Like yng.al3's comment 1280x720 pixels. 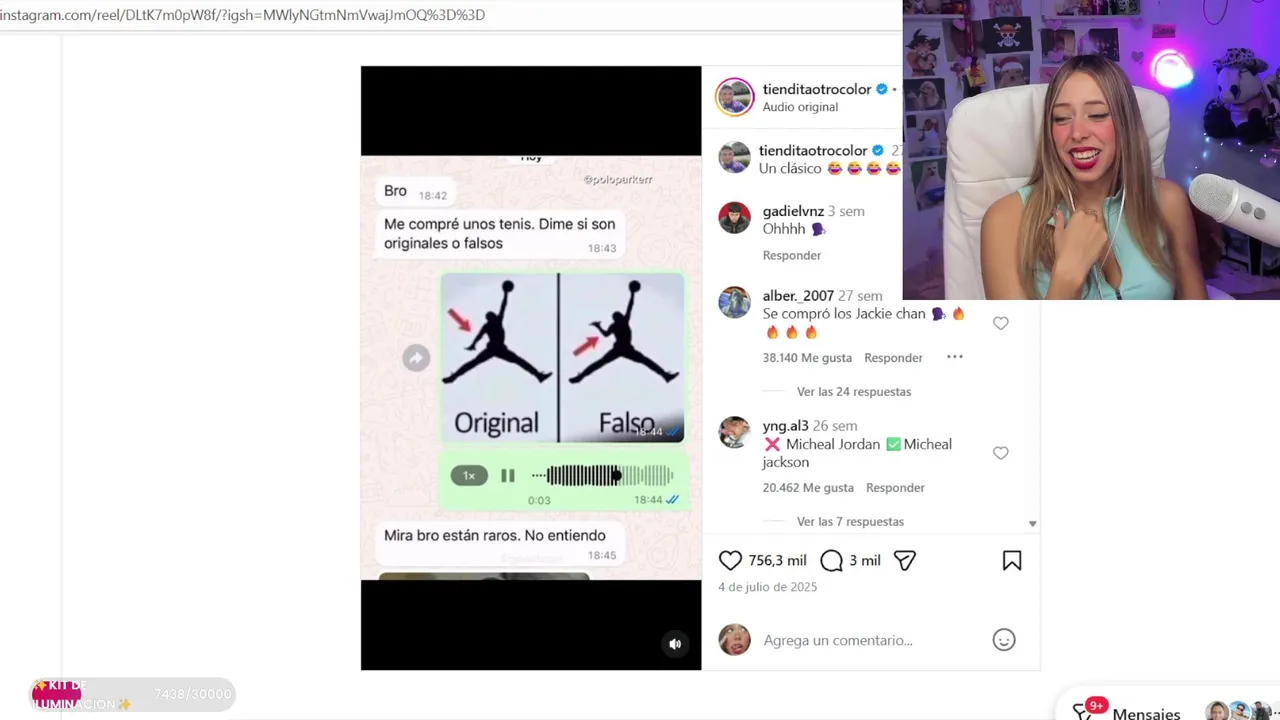pyautogui.click(x=1001, y=453)
